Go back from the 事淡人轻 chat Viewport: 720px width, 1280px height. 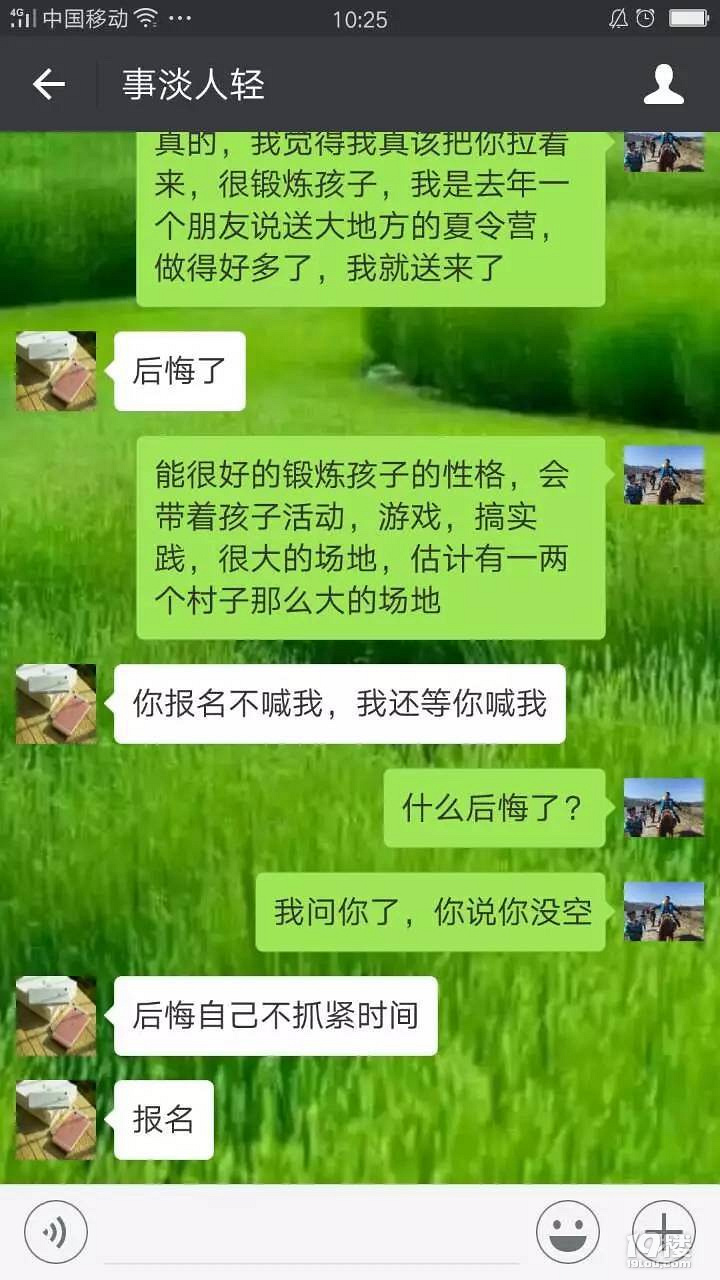[48, 85]
